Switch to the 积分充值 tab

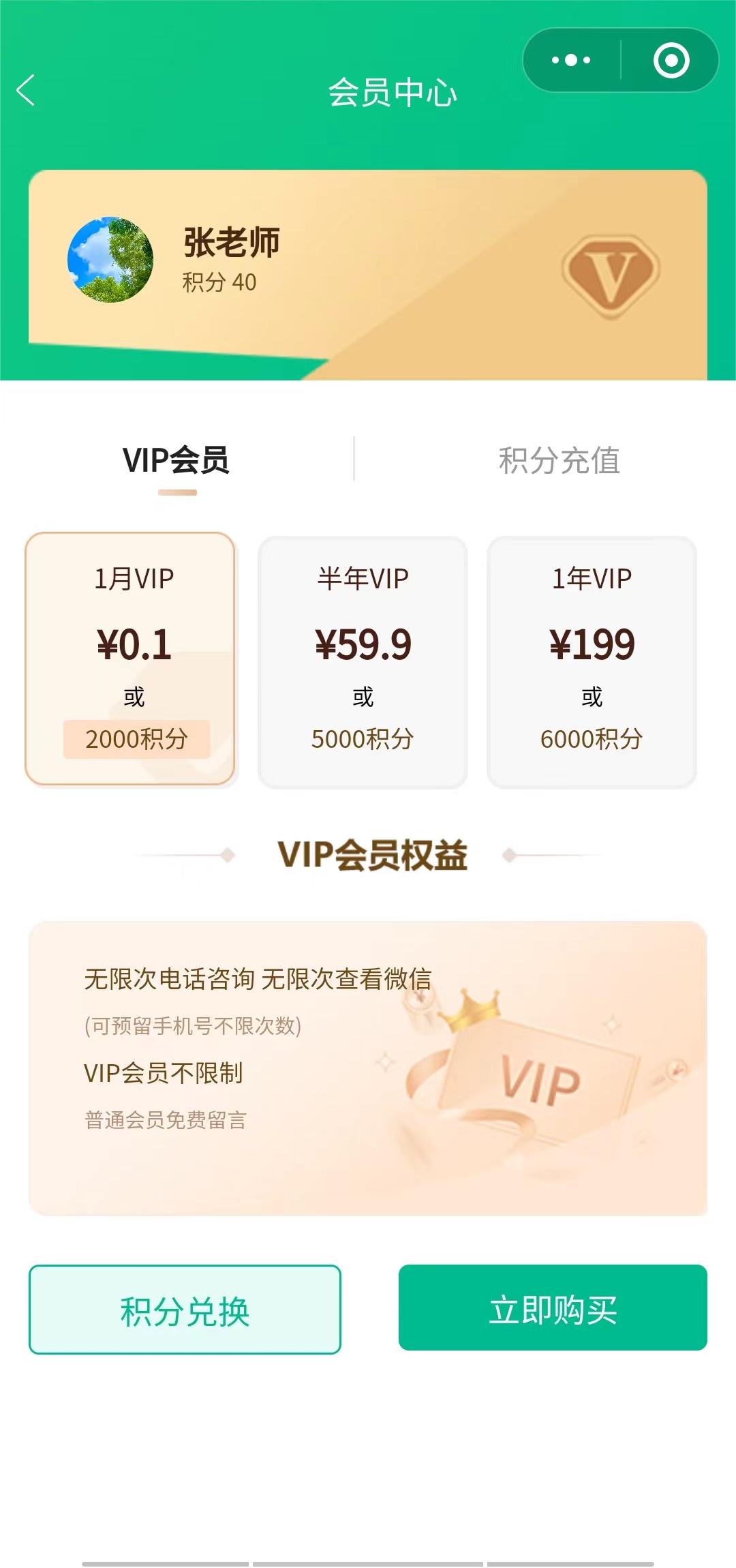tap(559, 460)
